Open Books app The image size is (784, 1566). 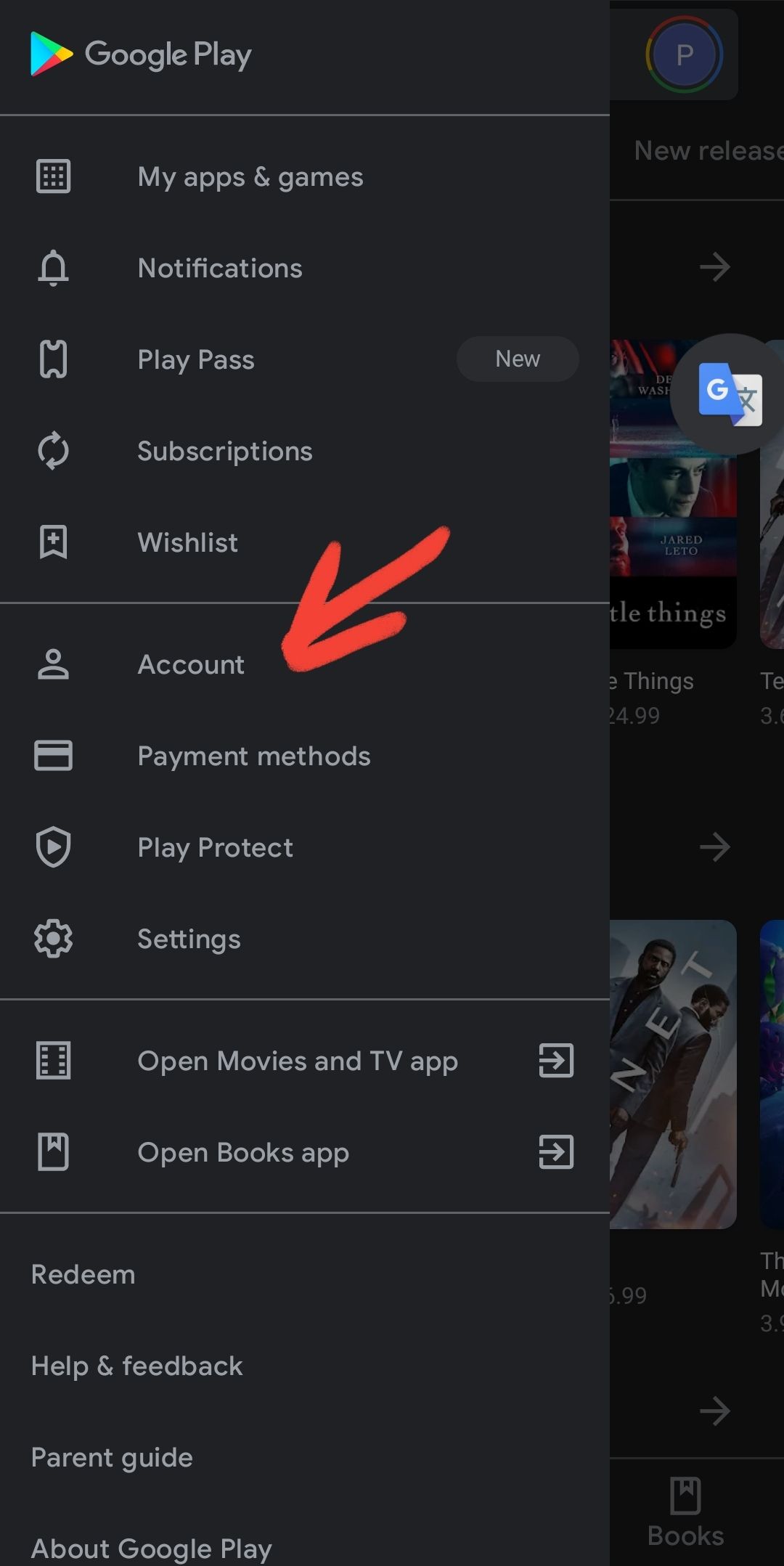point(243,1153)
